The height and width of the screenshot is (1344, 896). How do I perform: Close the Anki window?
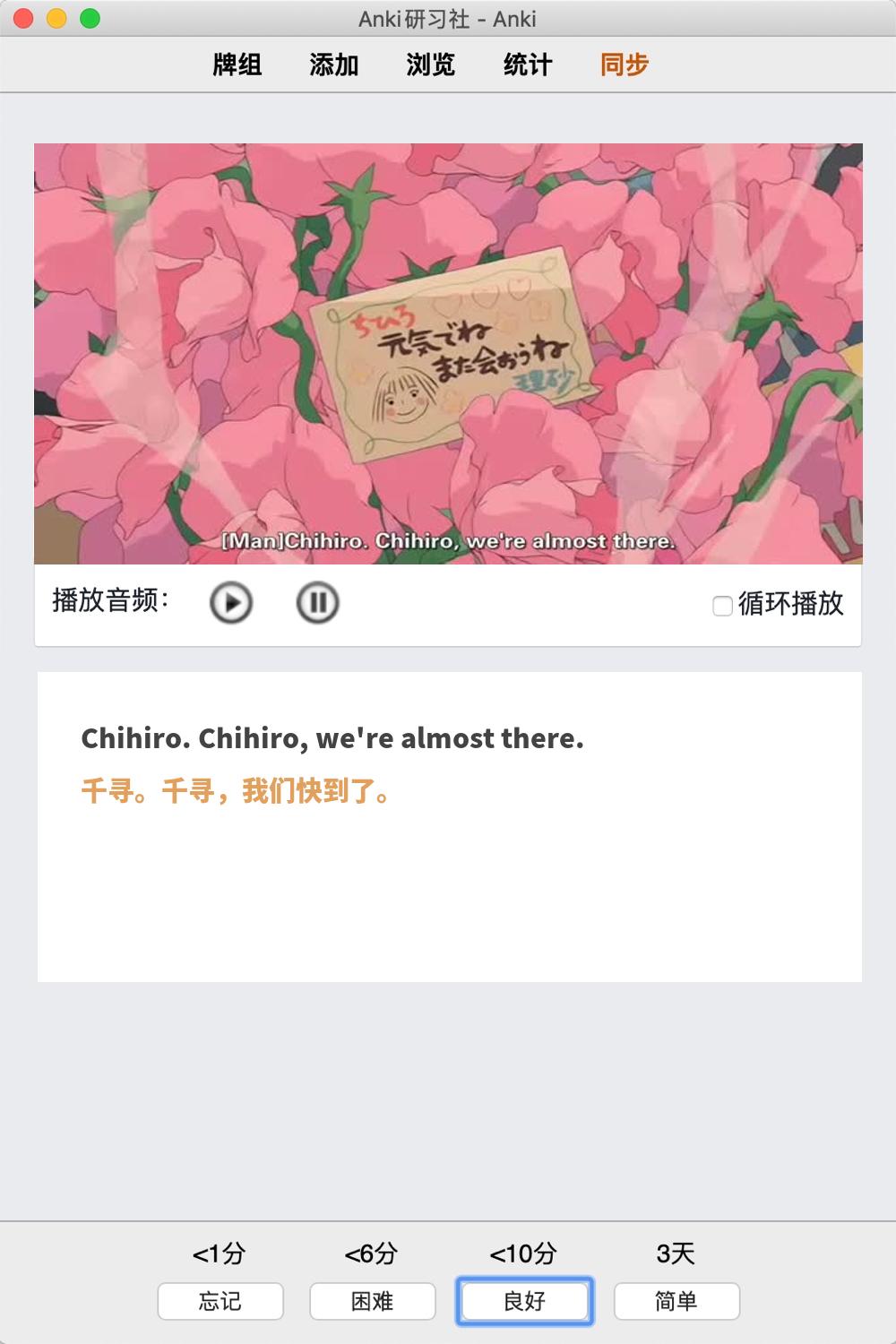click(x=24, y=18)
